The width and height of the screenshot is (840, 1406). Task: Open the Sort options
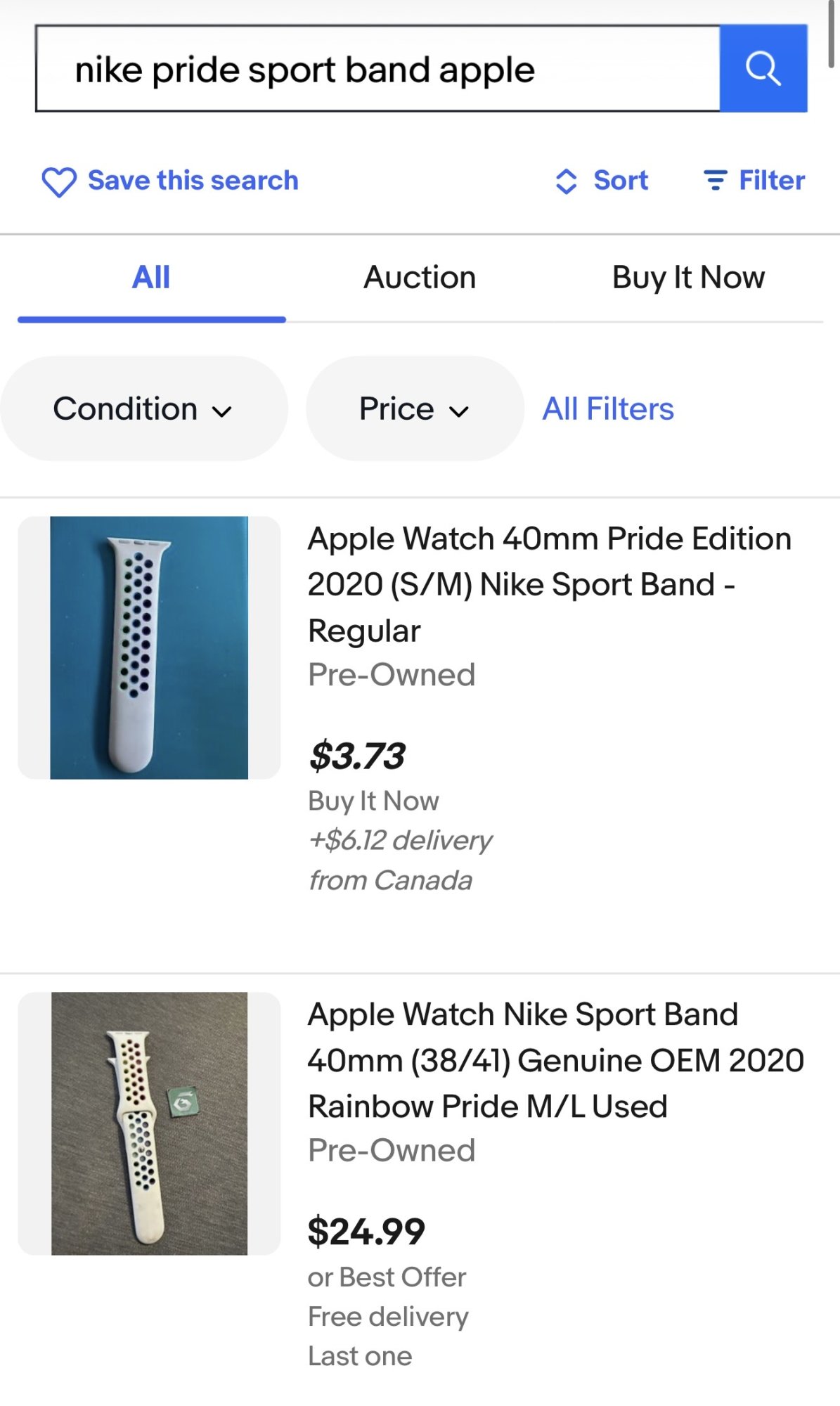(x=602, y=181)
